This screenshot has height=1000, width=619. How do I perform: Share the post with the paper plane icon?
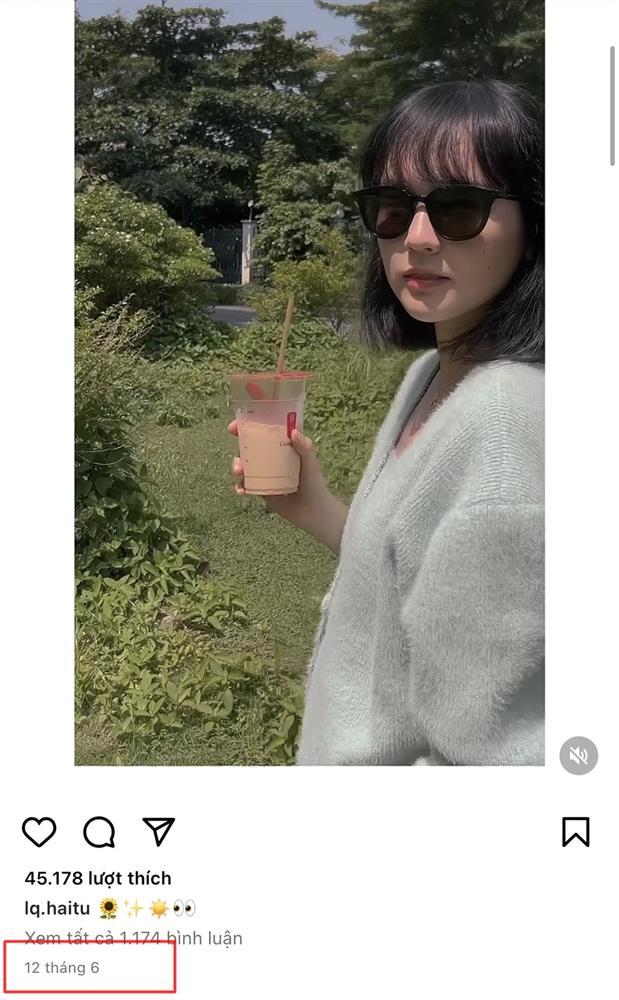(158, 831)
